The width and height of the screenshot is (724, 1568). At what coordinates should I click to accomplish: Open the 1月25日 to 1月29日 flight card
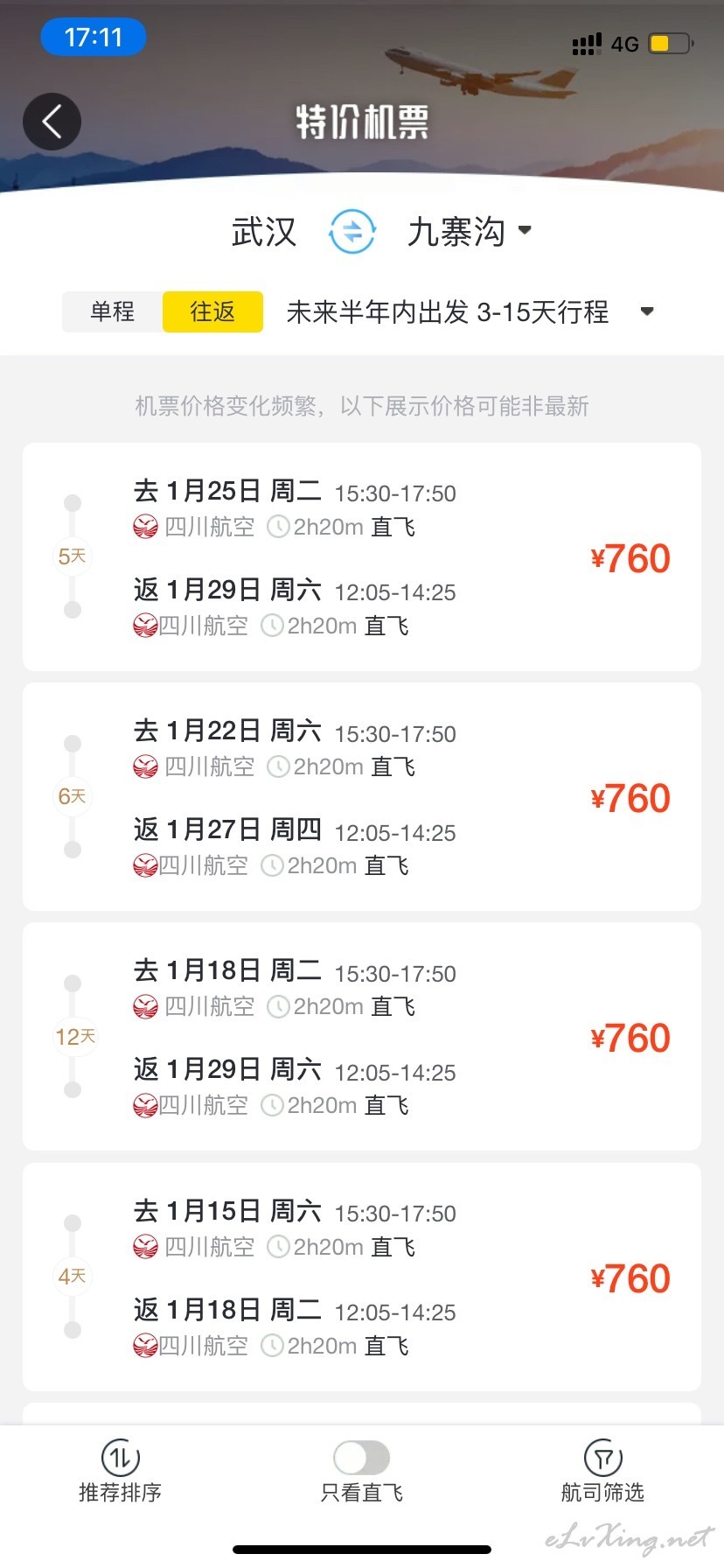(362, 557)
